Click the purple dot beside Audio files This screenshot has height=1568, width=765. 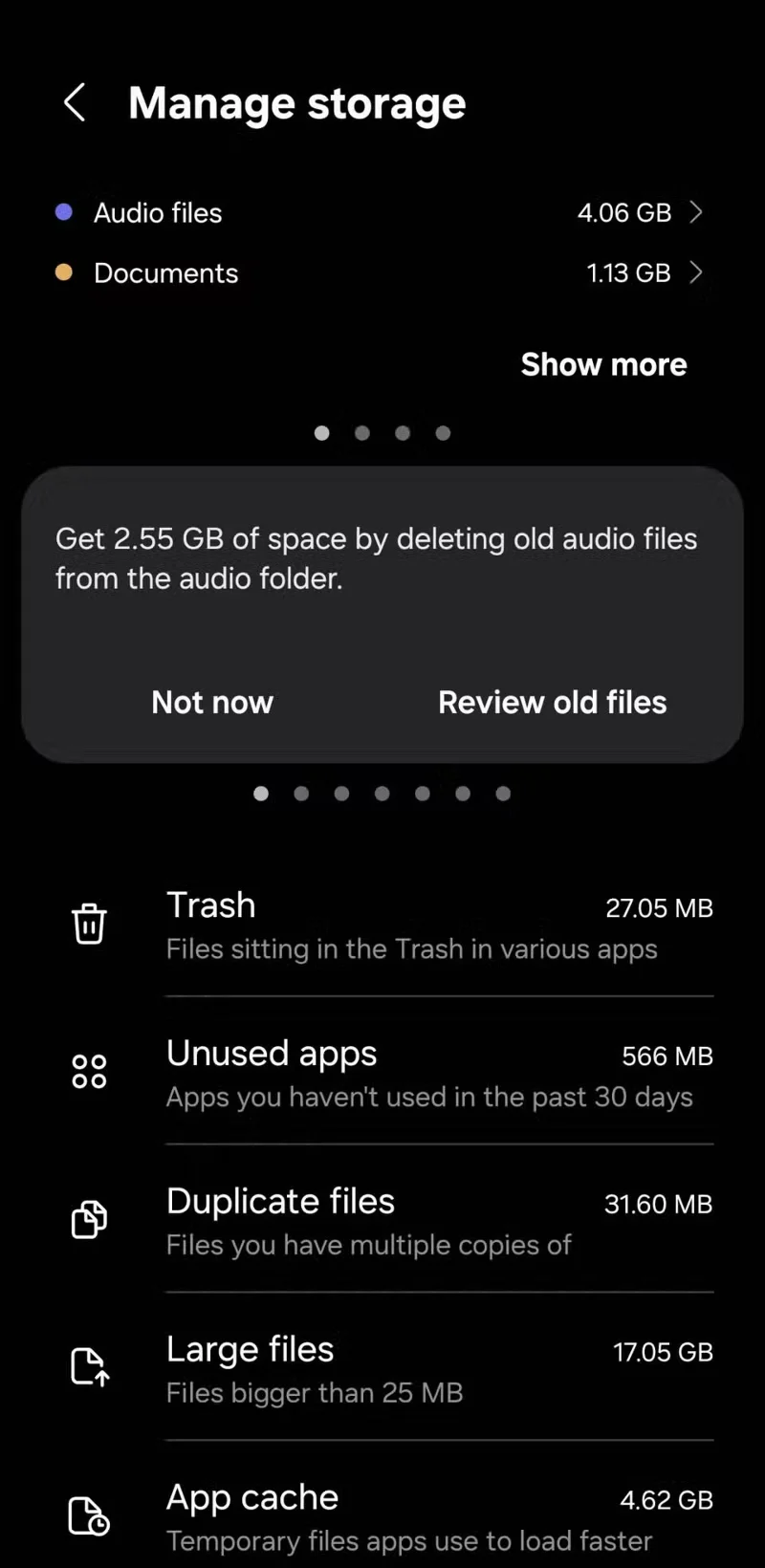(64, 211)
